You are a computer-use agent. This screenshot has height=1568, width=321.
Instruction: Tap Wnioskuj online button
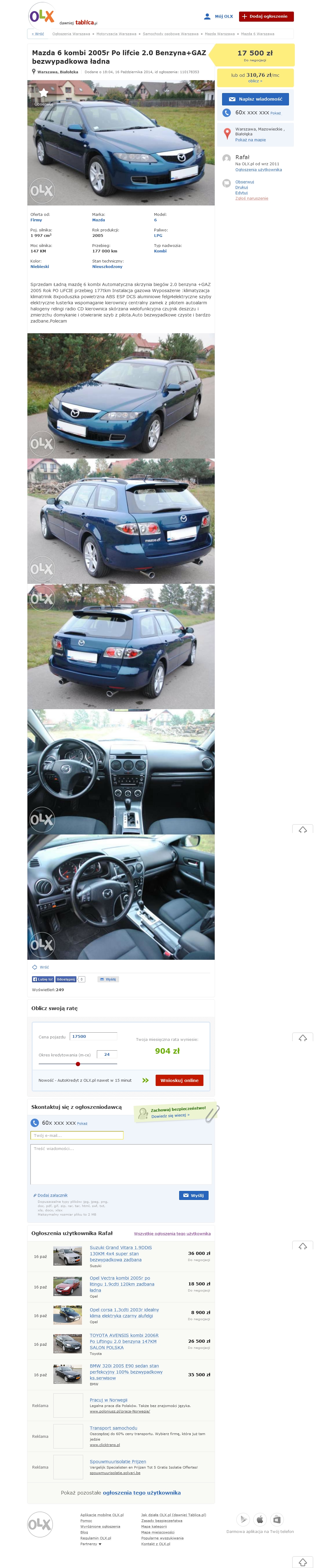179,1080
